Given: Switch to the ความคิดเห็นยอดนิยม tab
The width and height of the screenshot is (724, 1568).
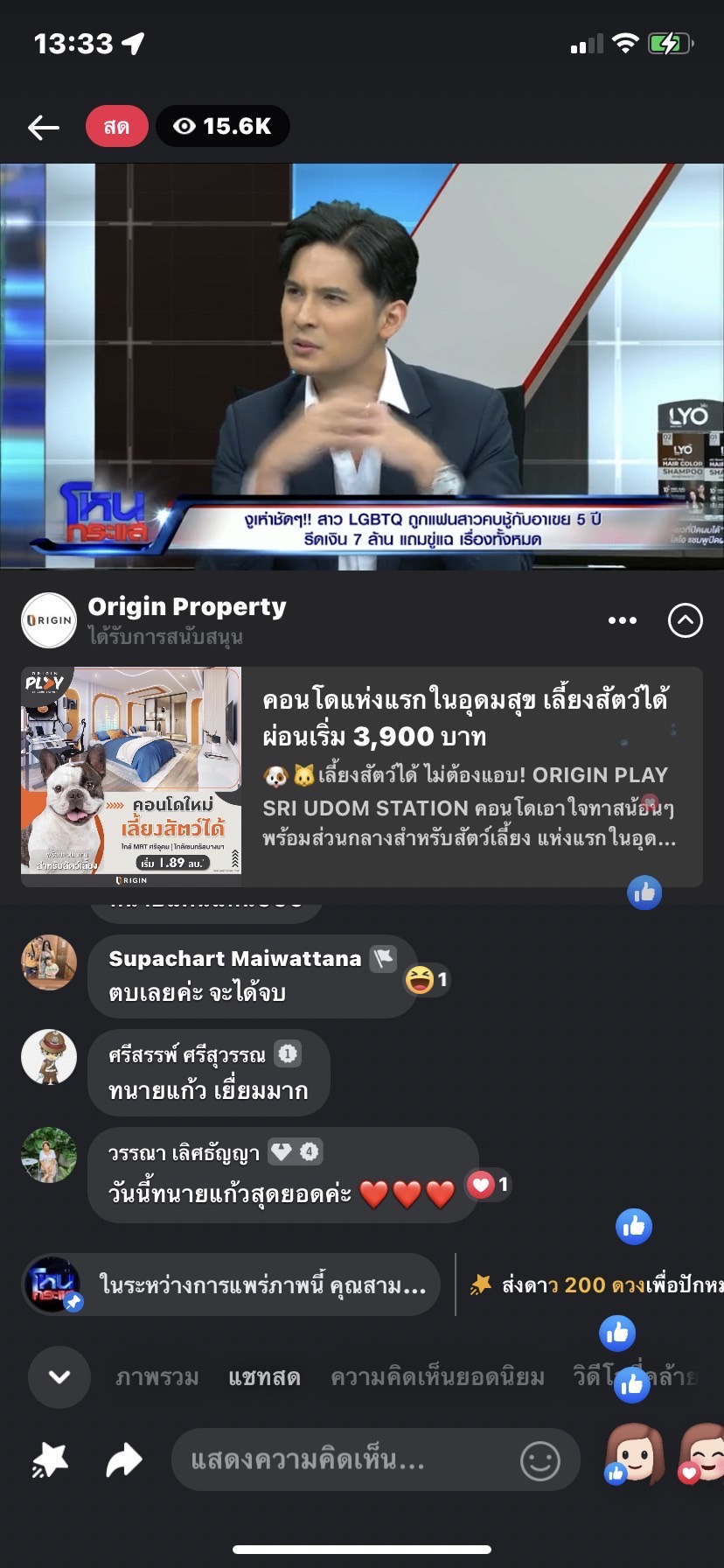Looking at the screenshot, I should click(x=437, y=1377).
